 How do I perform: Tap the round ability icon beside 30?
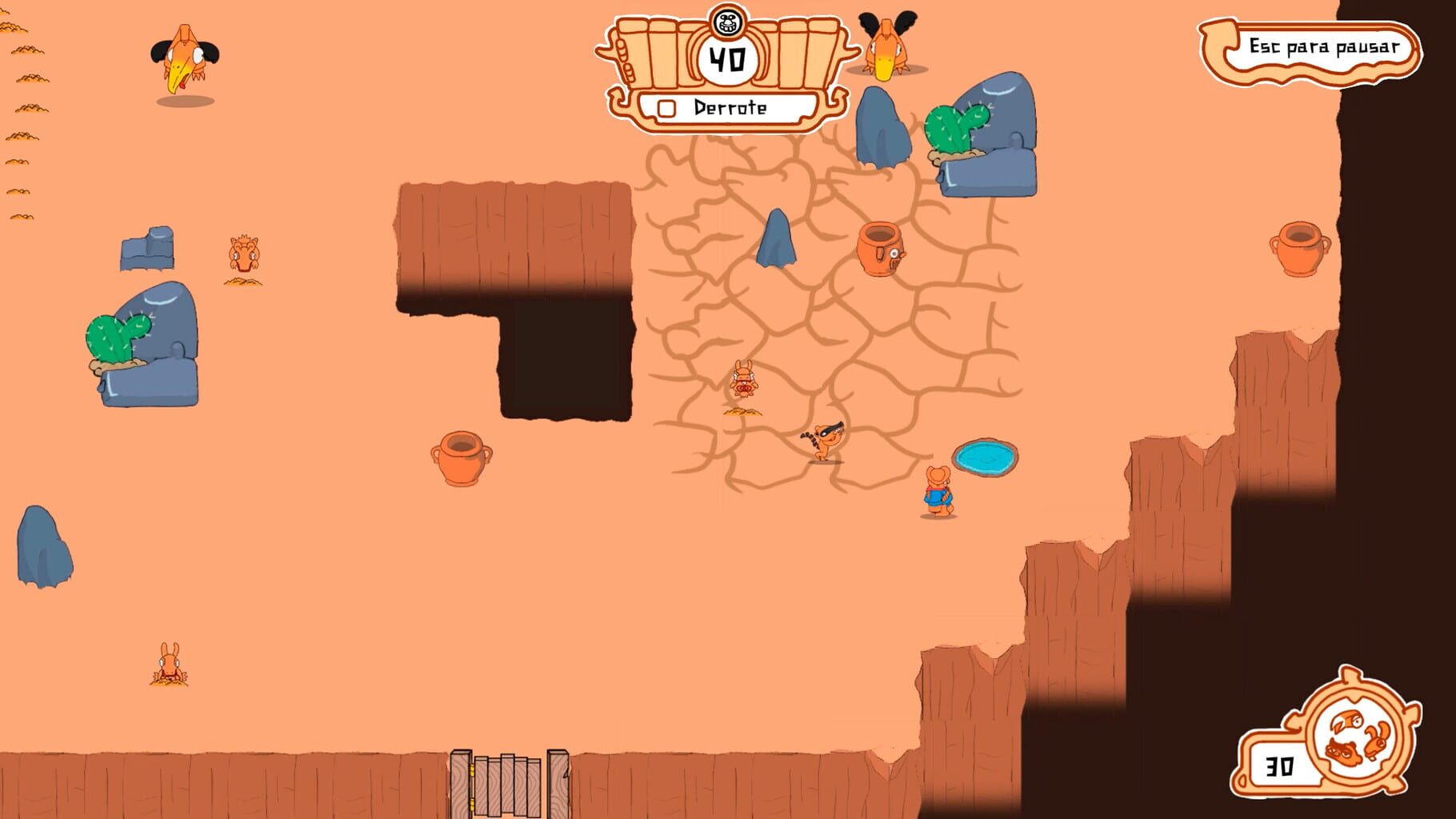pyautogui.click(x=1358, y=737)
